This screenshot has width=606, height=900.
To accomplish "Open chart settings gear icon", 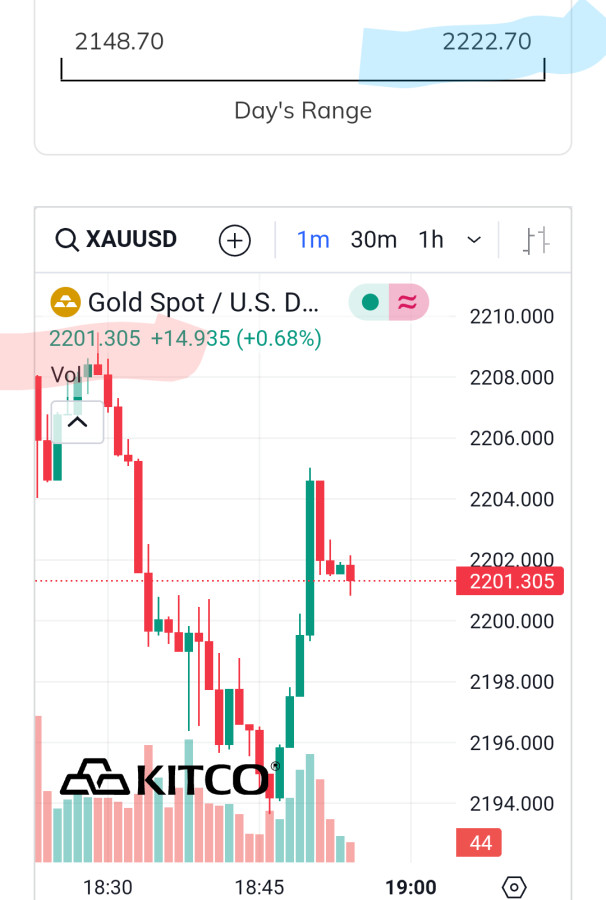I will pos(514,887).
